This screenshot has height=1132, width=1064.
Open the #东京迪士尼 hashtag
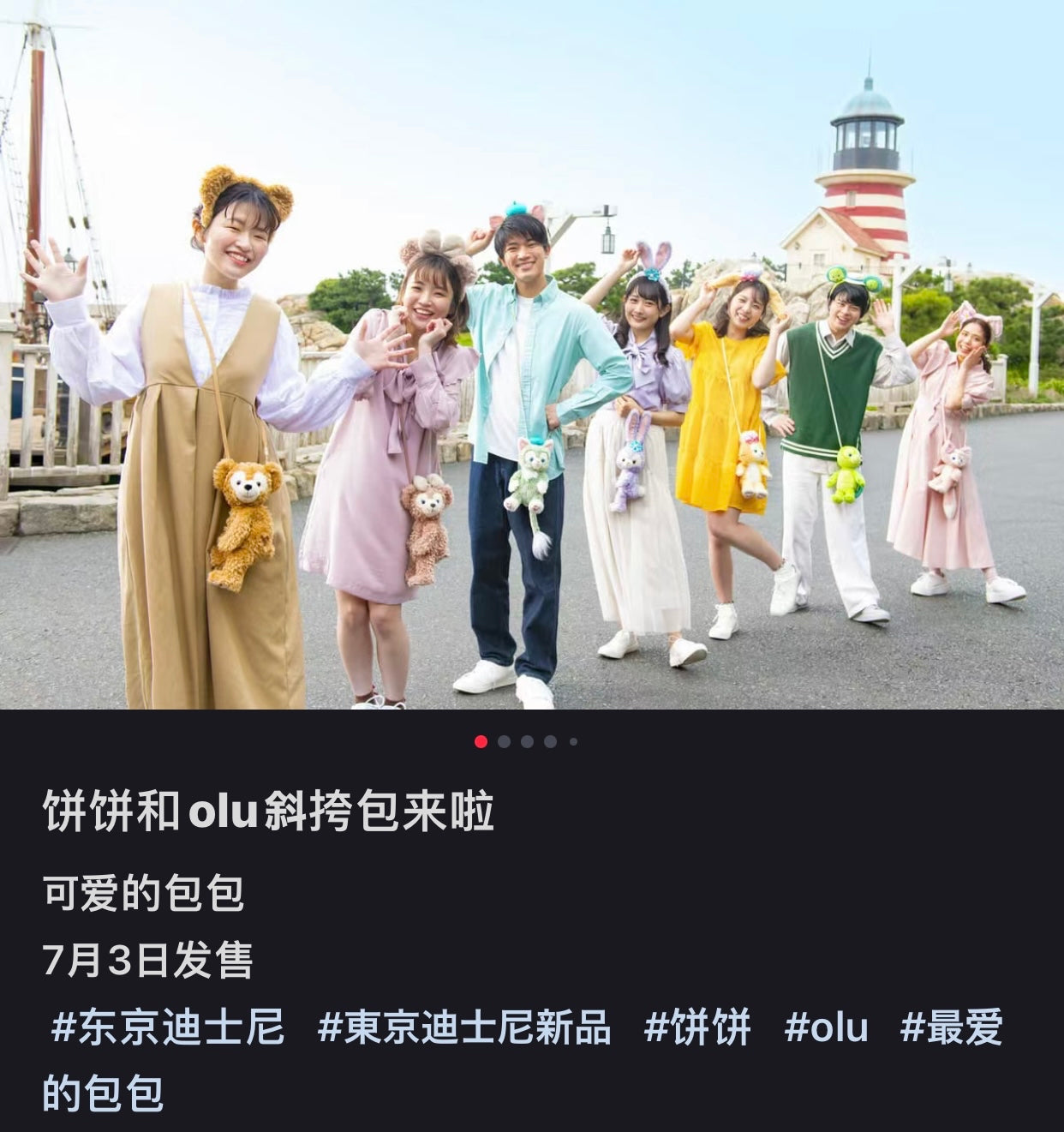[x=167, y=1027]
